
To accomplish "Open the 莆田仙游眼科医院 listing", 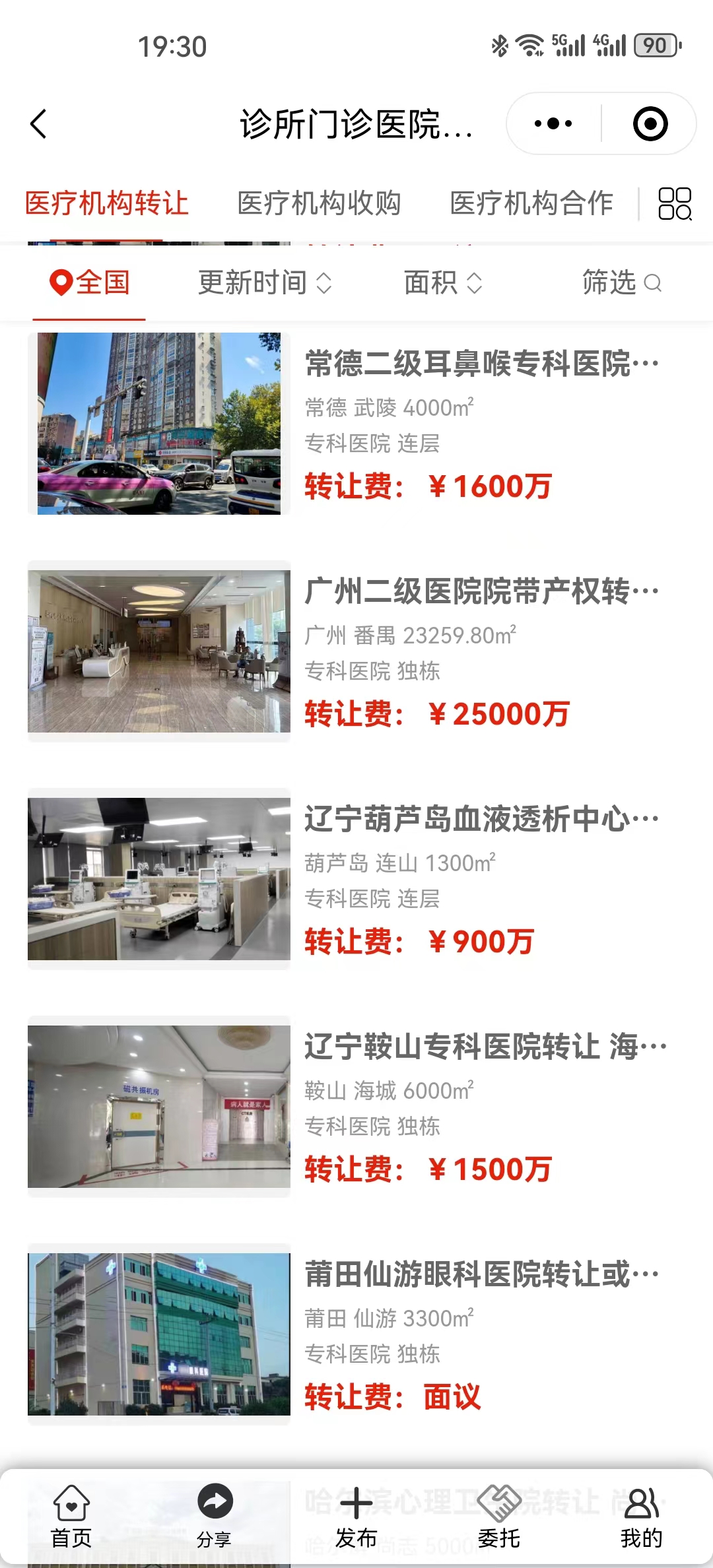I will [x=482, y=1274].
